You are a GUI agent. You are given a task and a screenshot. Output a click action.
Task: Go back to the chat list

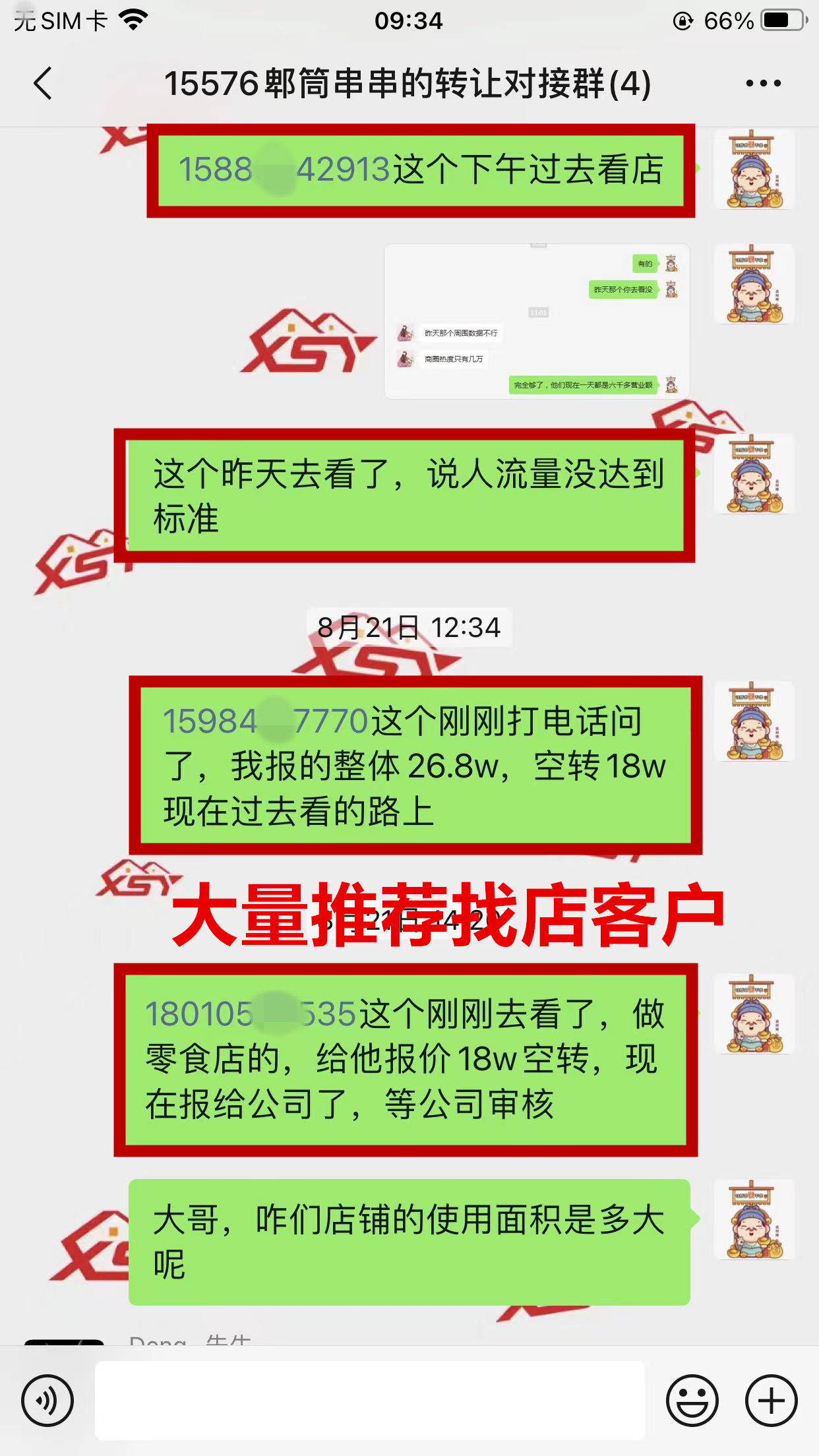coord(44,84)
